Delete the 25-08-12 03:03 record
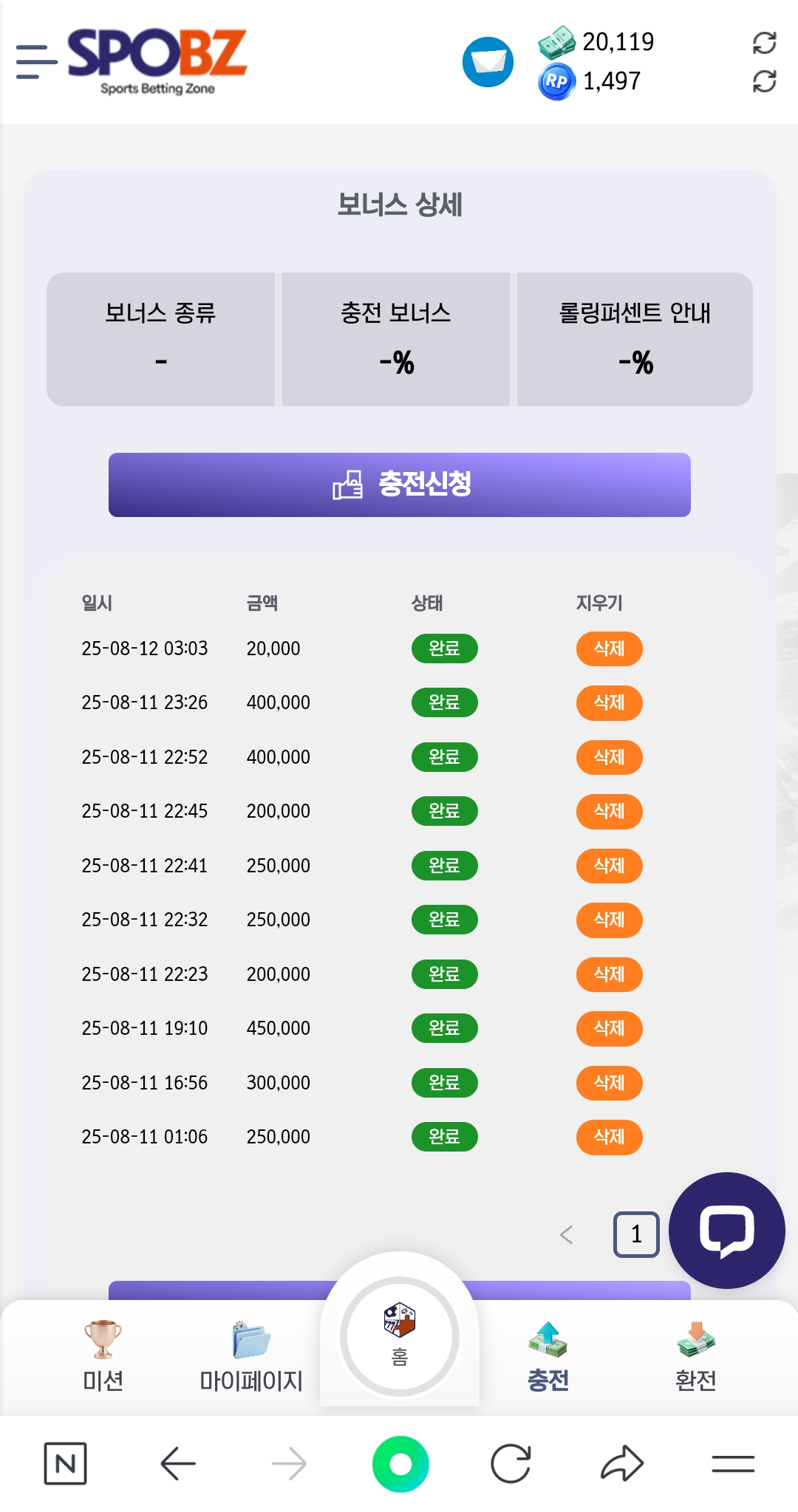 (609, 649)
